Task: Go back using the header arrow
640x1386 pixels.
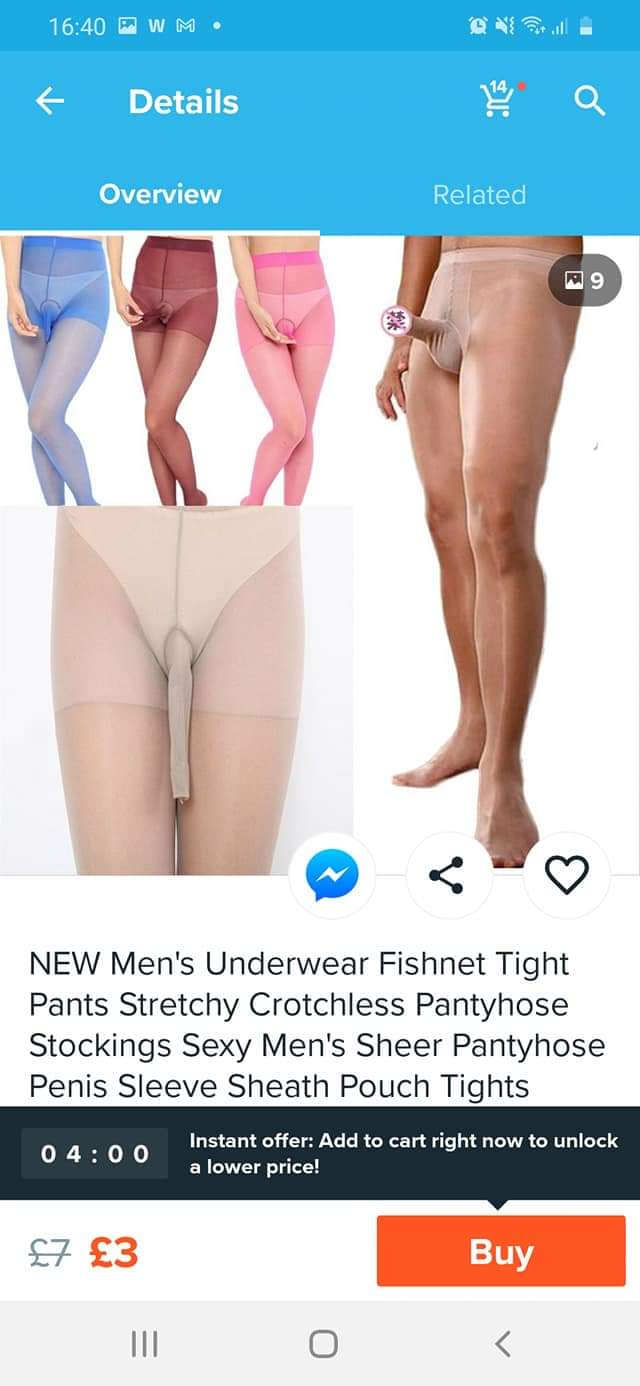Action: click(x=50, y=101)
